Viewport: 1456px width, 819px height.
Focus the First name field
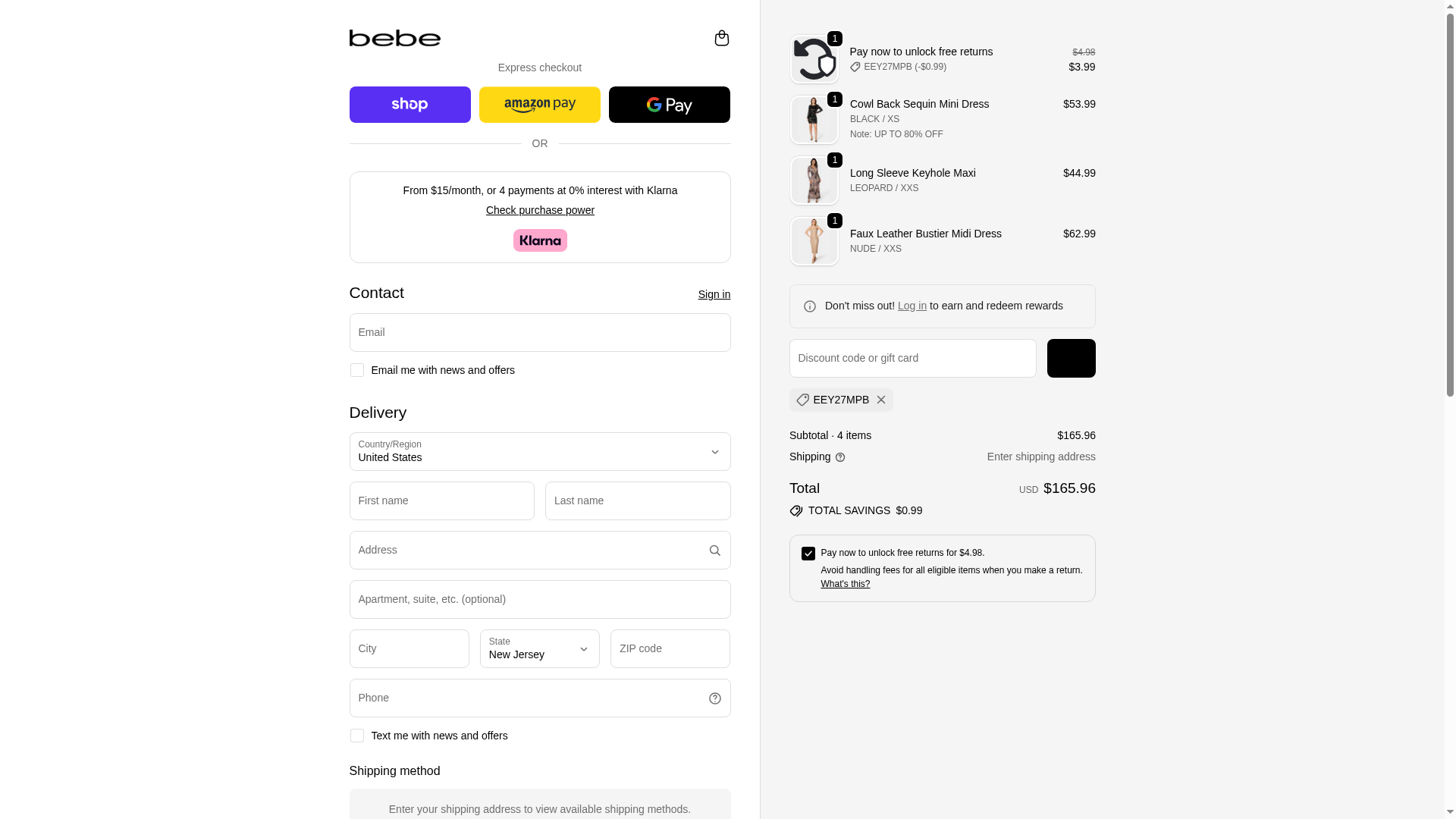441,500
